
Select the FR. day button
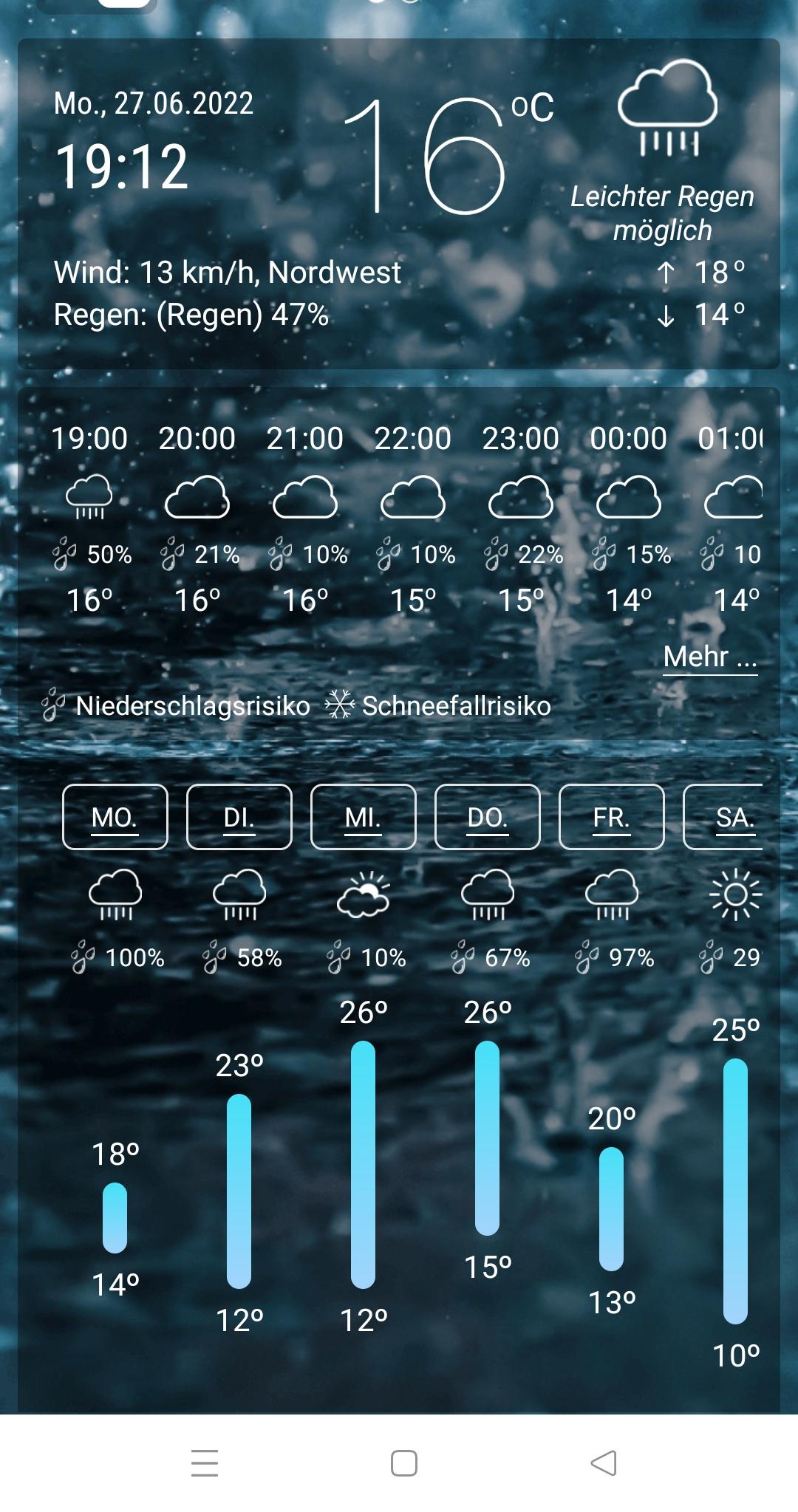coord(612,817)
